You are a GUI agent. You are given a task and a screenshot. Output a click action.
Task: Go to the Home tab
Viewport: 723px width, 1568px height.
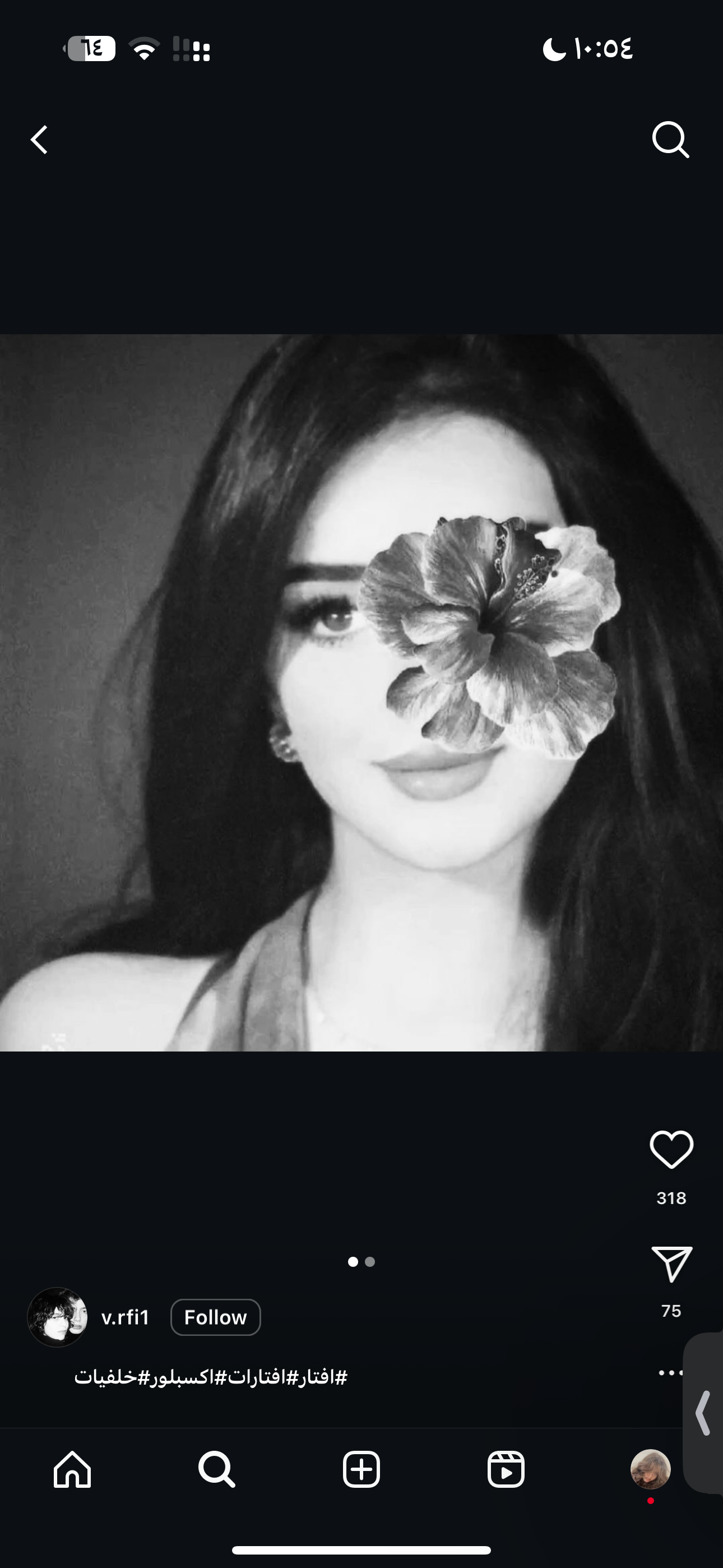click(72, 1469)
